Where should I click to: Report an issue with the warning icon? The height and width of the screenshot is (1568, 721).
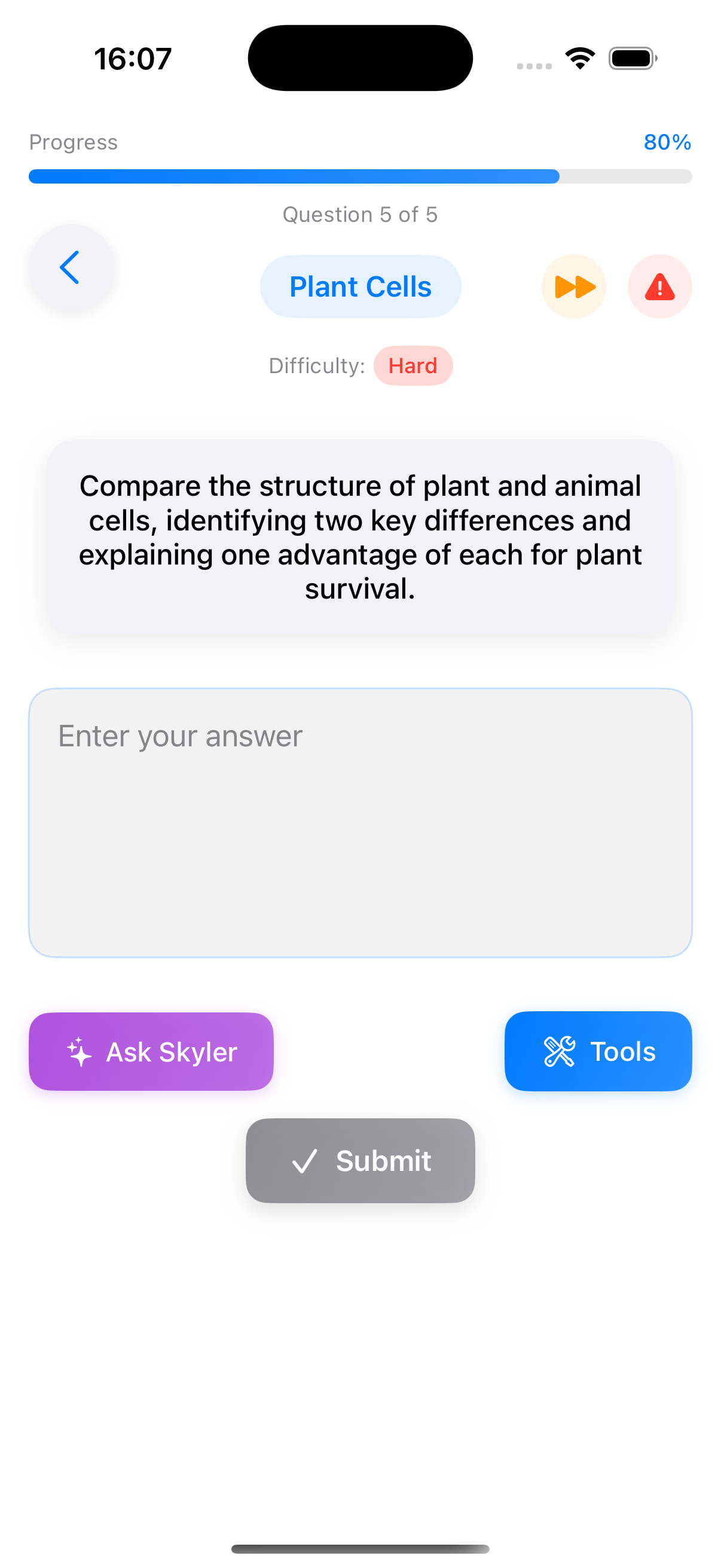[659, 286]
